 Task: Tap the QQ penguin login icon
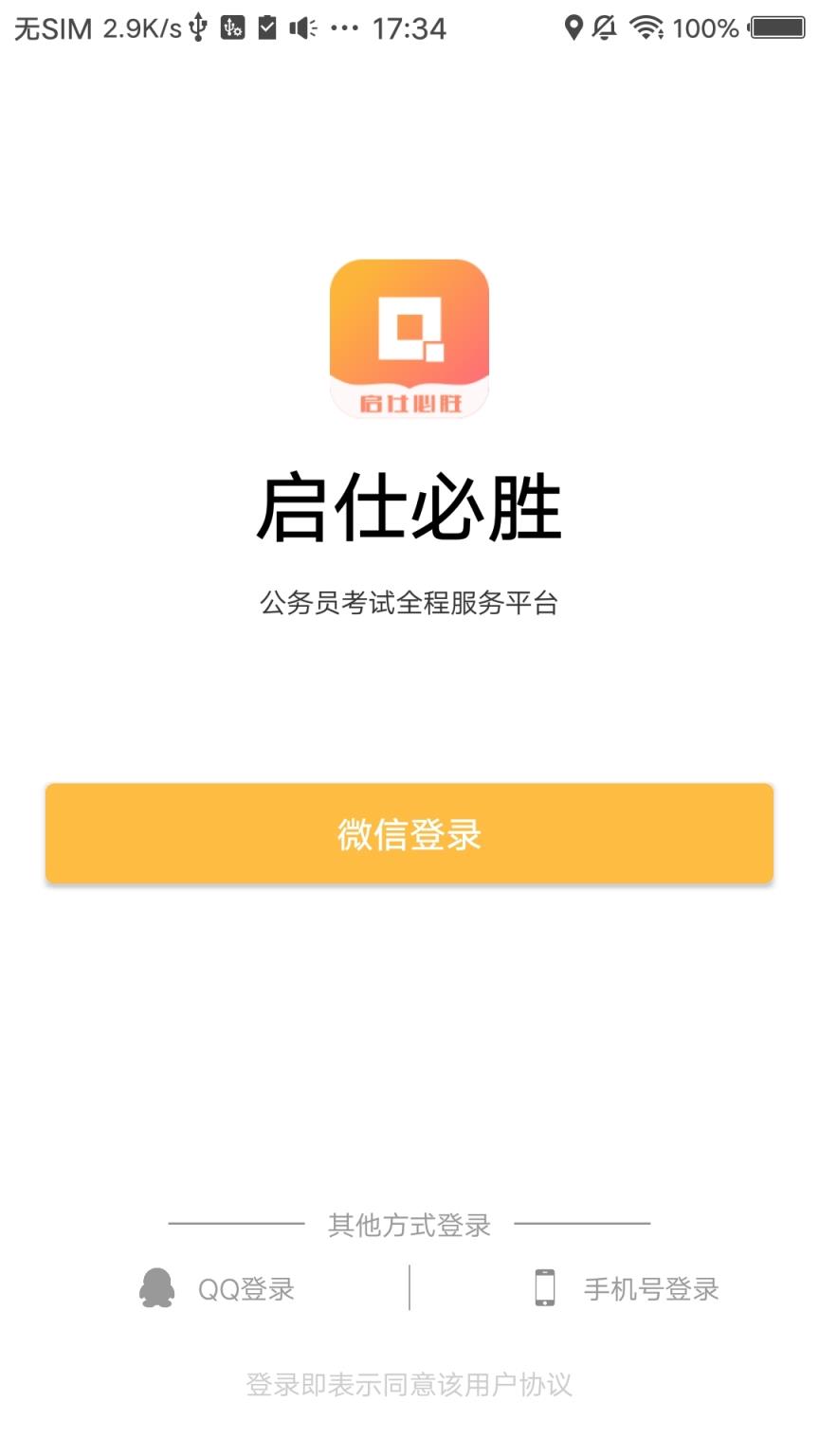[157, 1289]
